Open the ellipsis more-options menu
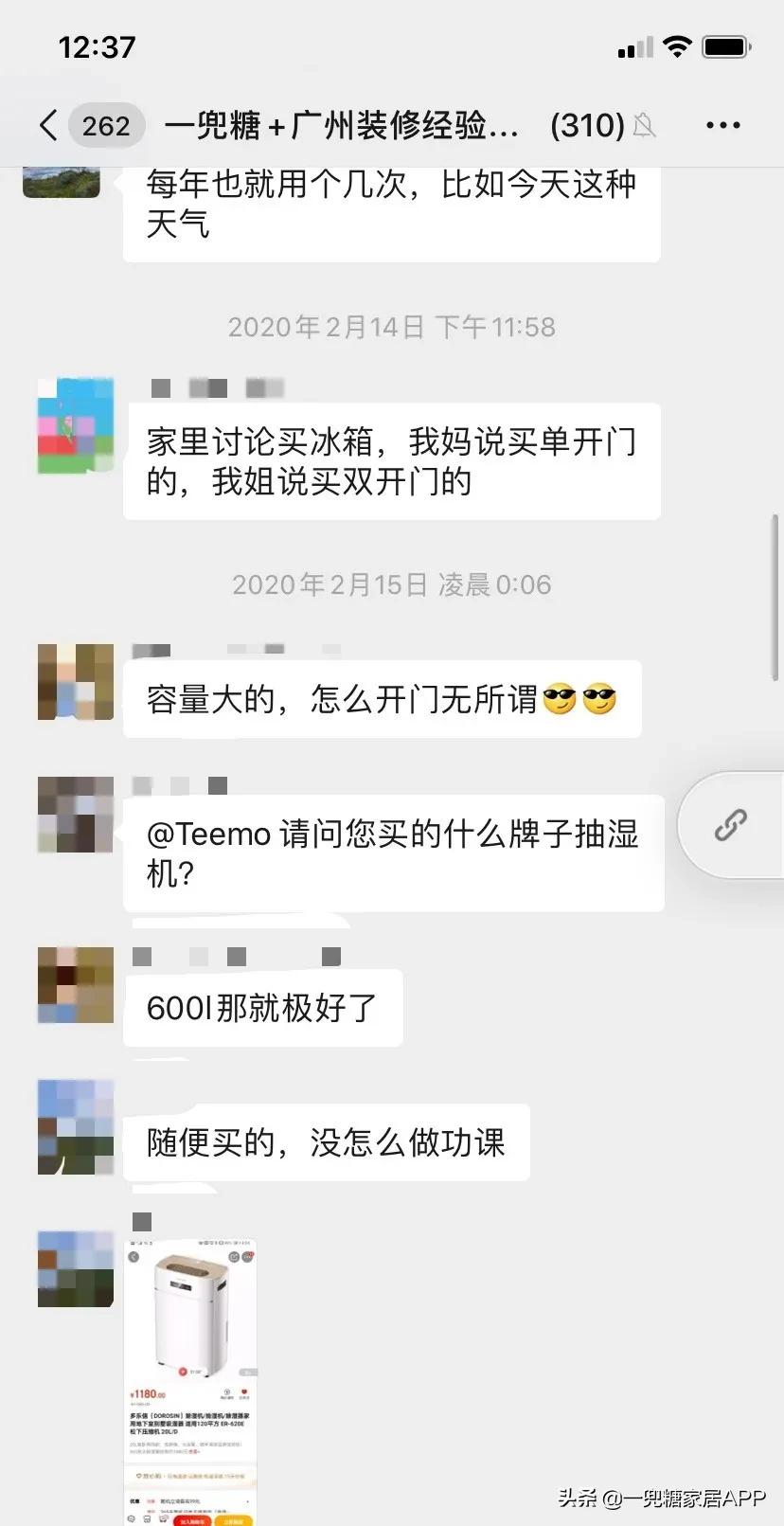 [722, 124]
